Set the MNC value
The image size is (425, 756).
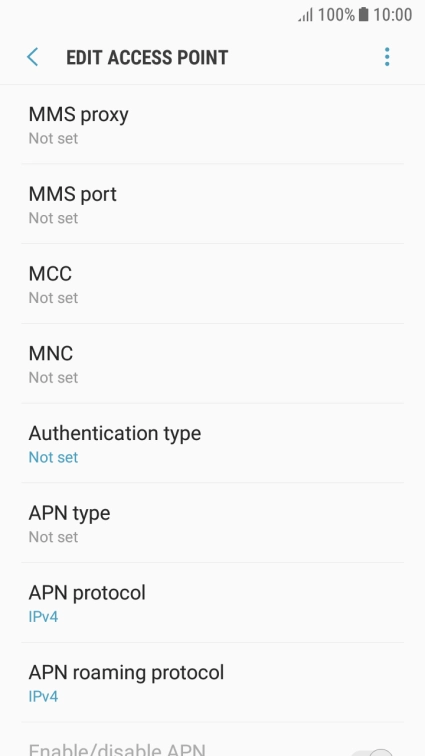[x=212, y=364]
